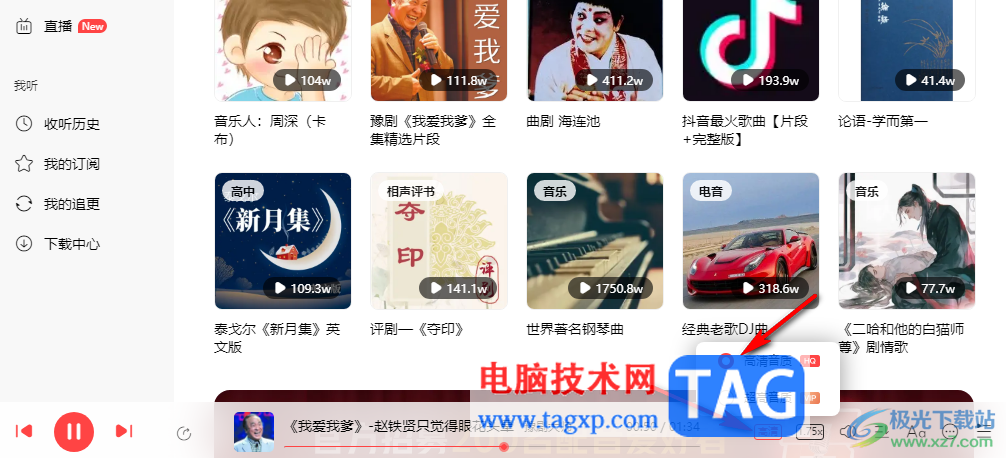Skip to the next track
Viewport: 1006px width, 458px height.
(123, 431)
